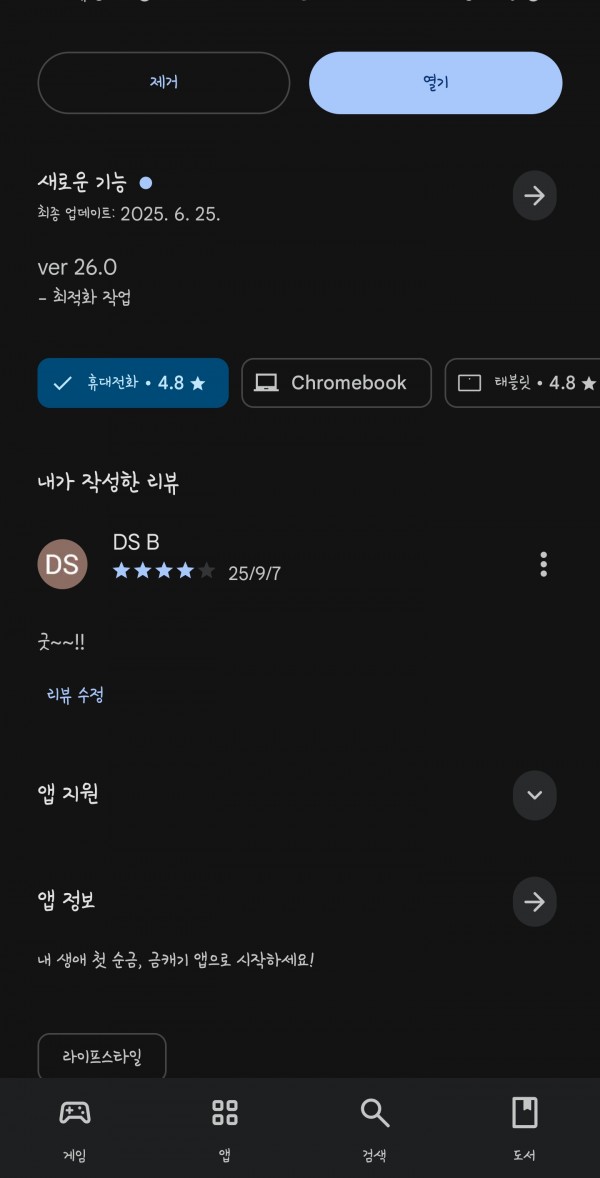The height and width of the screenshot is (1178, 600).
Task: Tap the 라이프스타일 category chip
Action: [x=102, y=1056]
